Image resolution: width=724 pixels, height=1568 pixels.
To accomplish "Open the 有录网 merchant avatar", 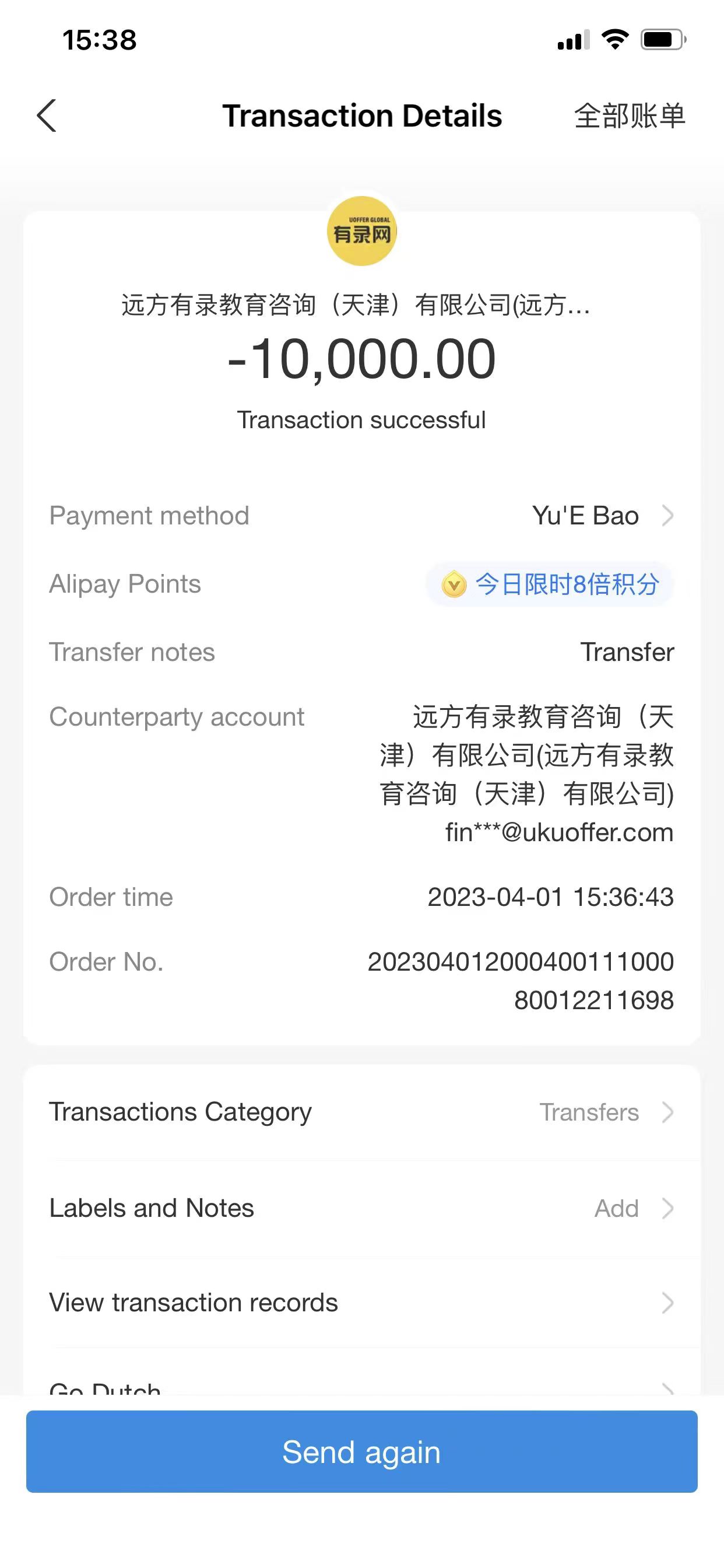I will 362,232.
